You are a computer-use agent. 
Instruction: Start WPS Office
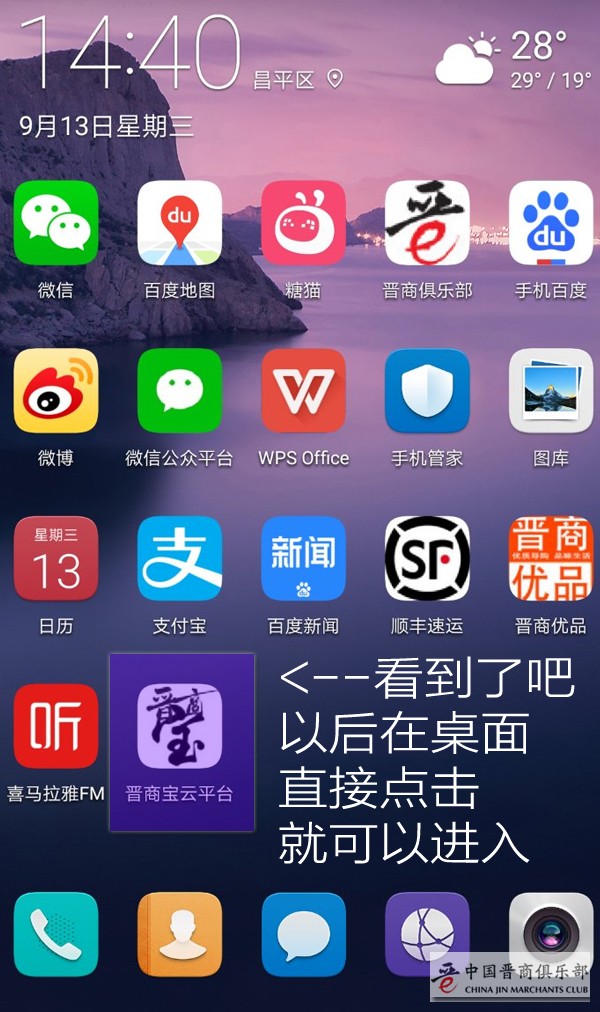[303, 391]
